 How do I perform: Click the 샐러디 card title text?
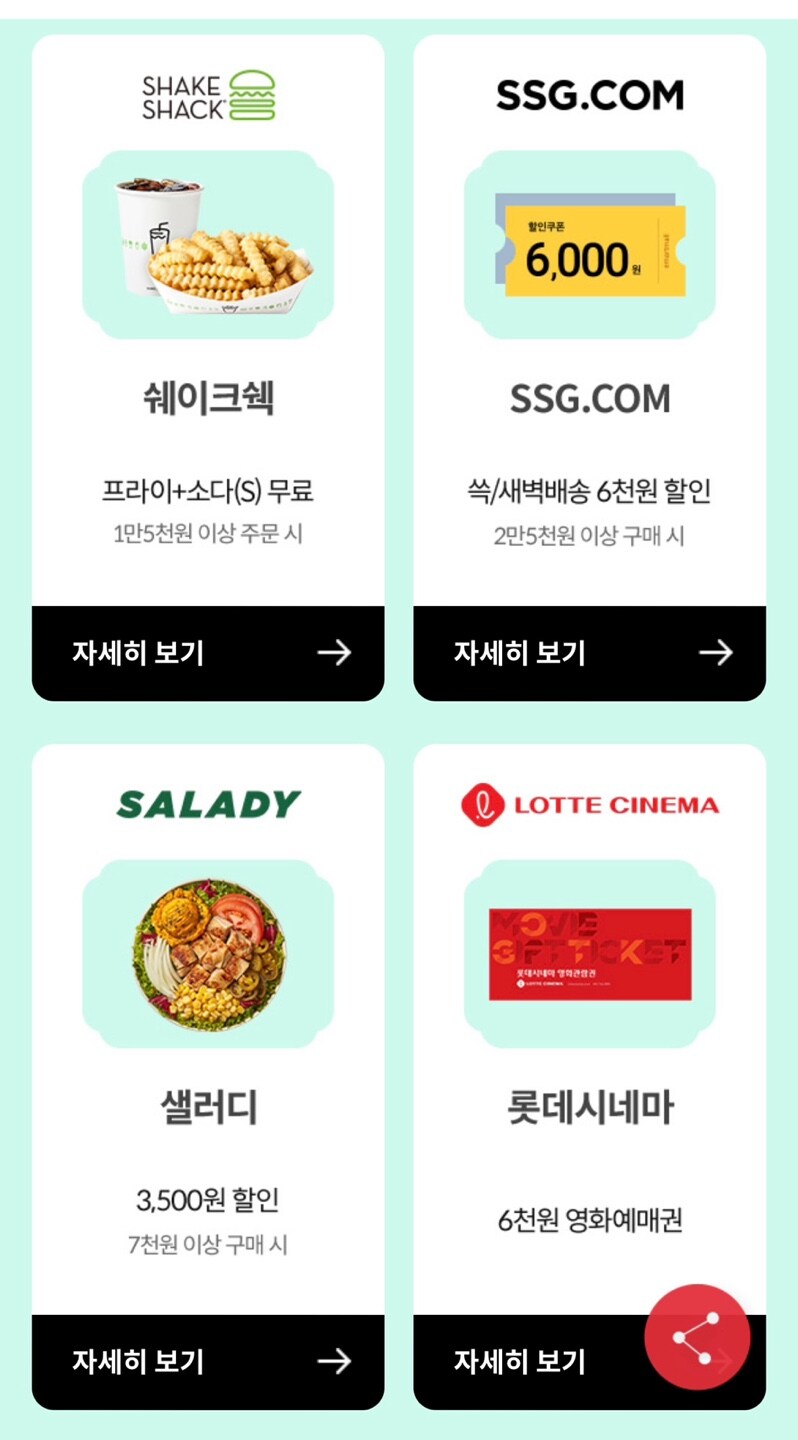207,1103
